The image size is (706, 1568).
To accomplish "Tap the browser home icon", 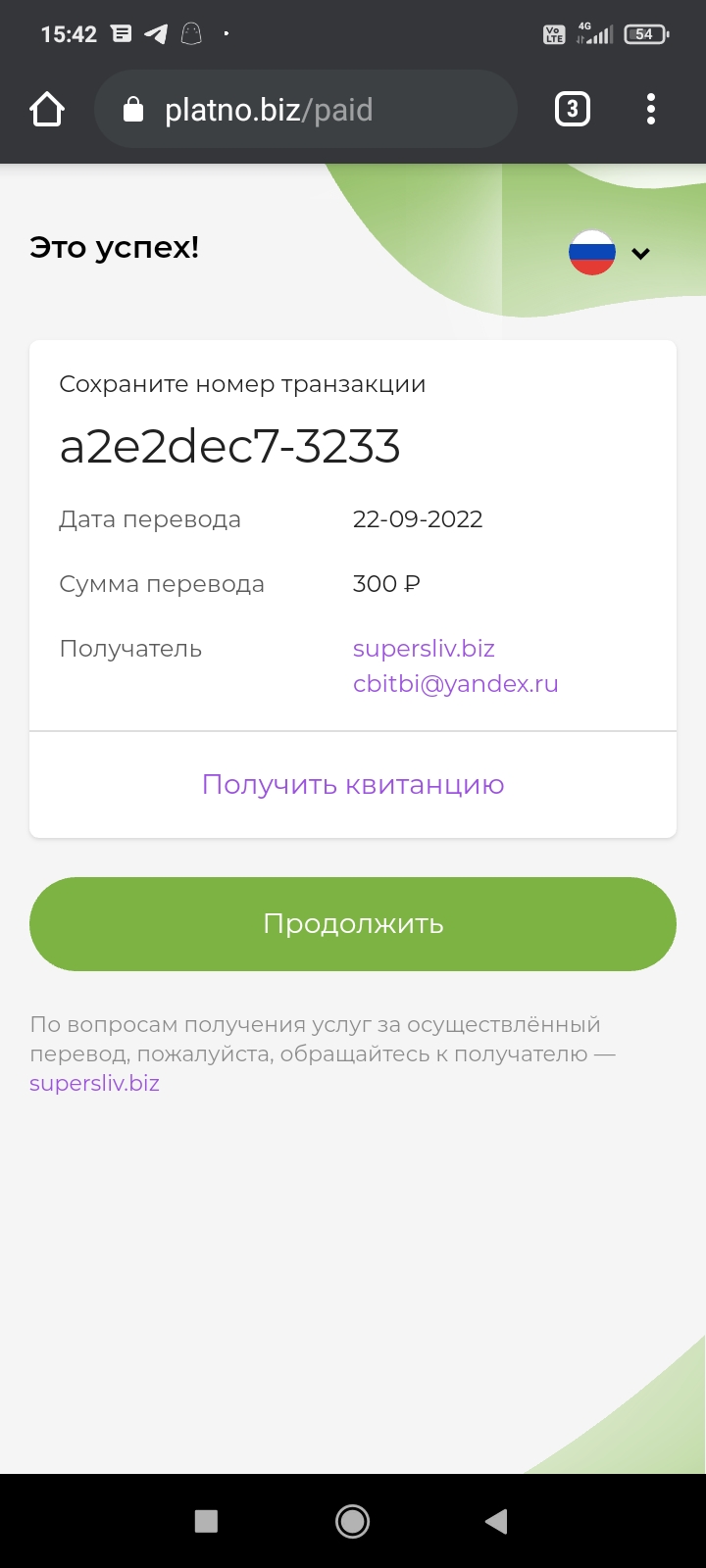I will (47, 110).
